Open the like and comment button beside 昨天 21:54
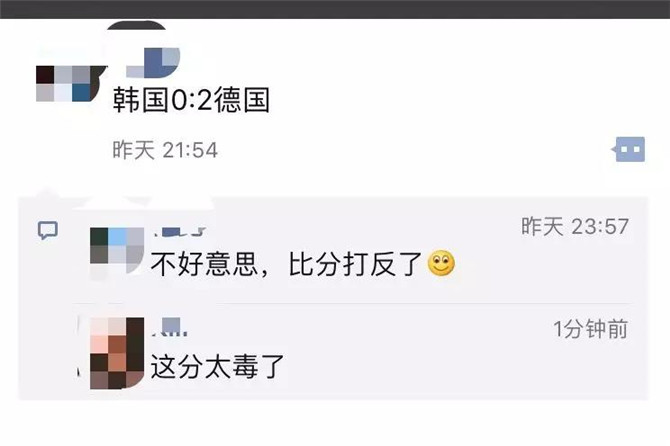This screenshot has height=446, width=670. click(x=628, y=150)
